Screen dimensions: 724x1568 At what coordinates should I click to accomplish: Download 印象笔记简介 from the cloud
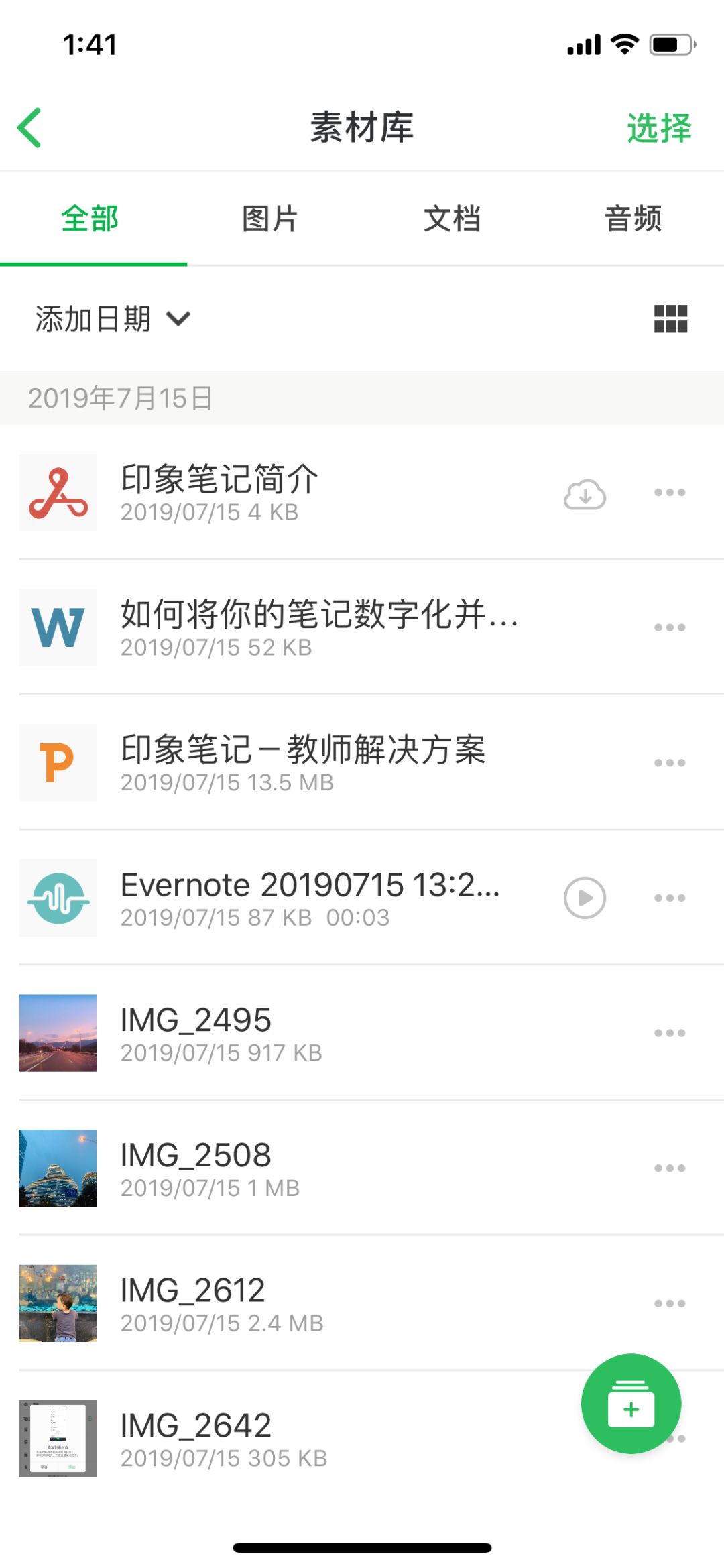click(x=585, y=494)
